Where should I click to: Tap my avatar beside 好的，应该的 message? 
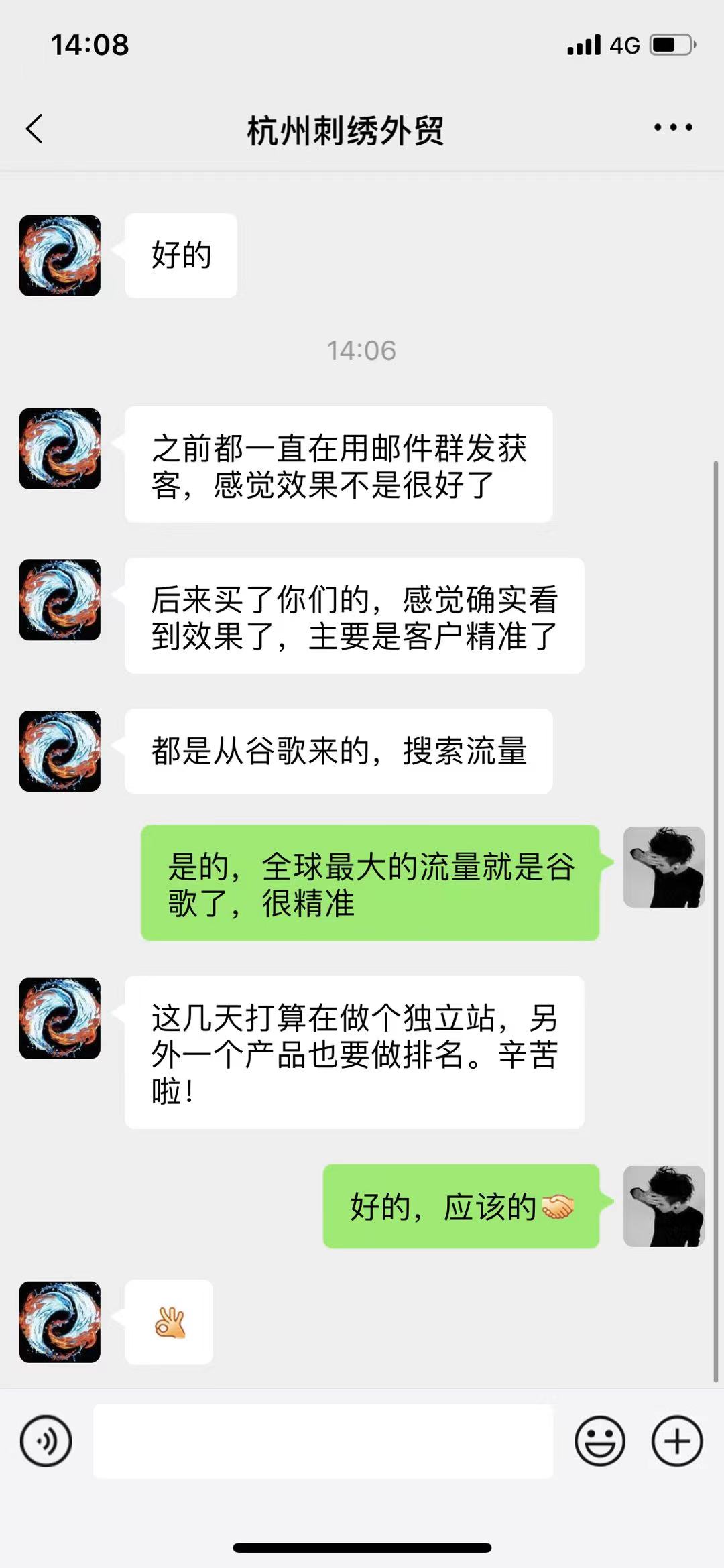[x=663, y=1206]
